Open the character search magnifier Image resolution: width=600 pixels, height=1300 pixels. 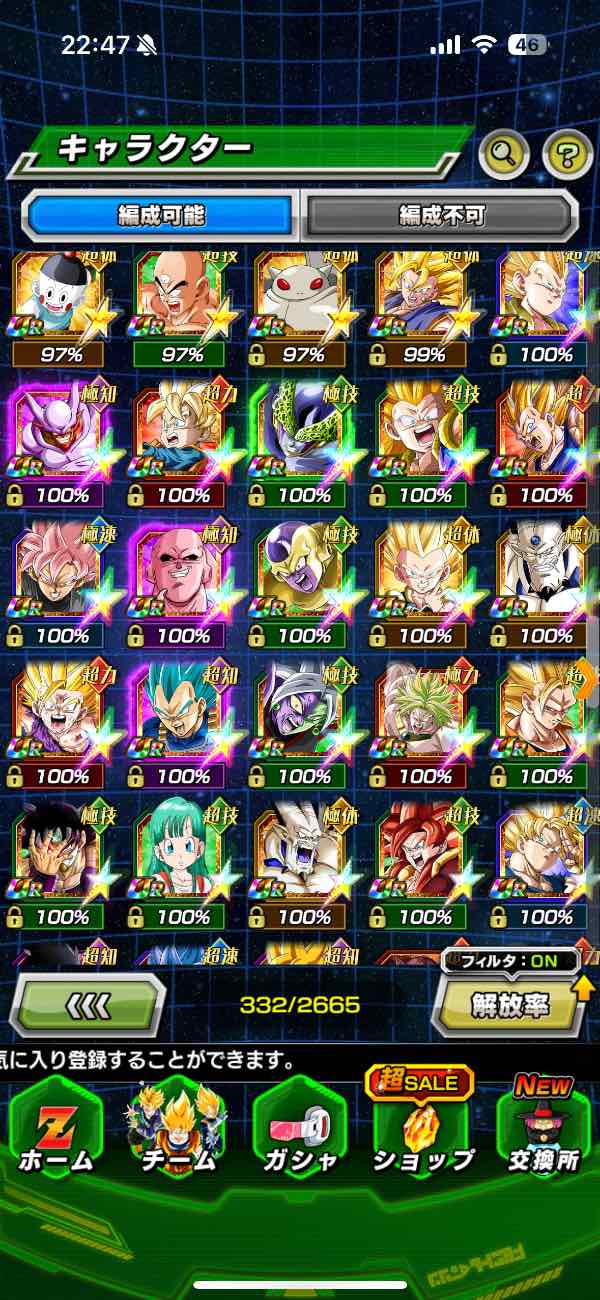pyautogui.click(x=503, y=154)
